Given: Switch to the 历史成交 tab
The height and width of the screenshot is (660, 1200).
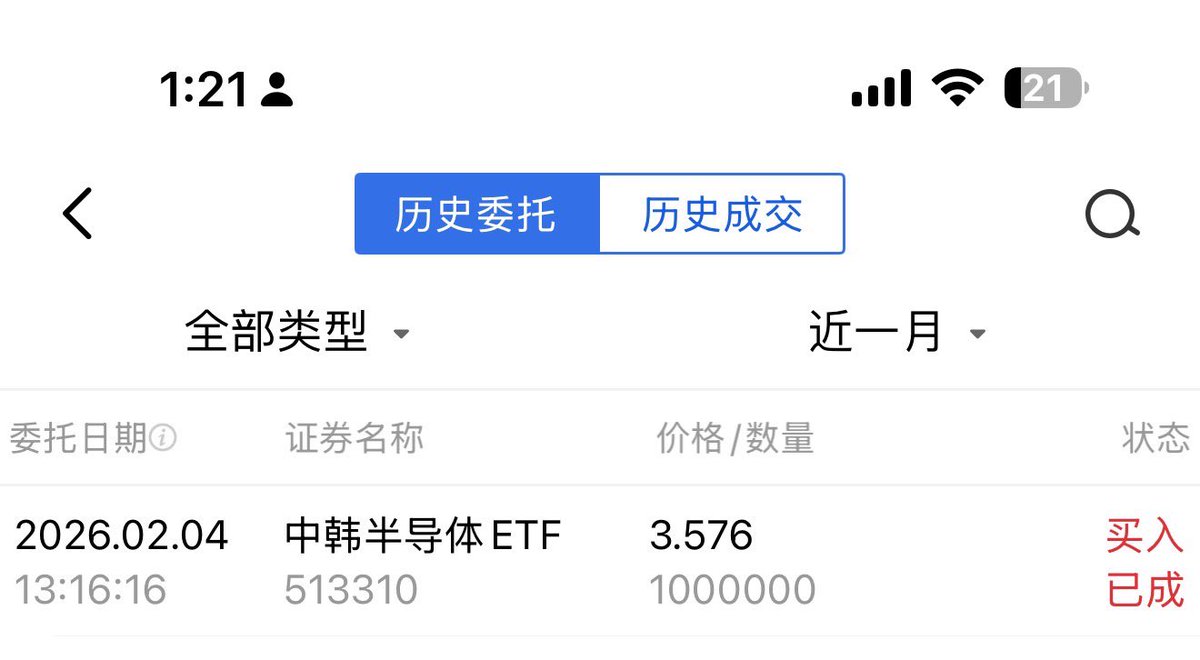Looking at the screenshot, I should point(722,214).
